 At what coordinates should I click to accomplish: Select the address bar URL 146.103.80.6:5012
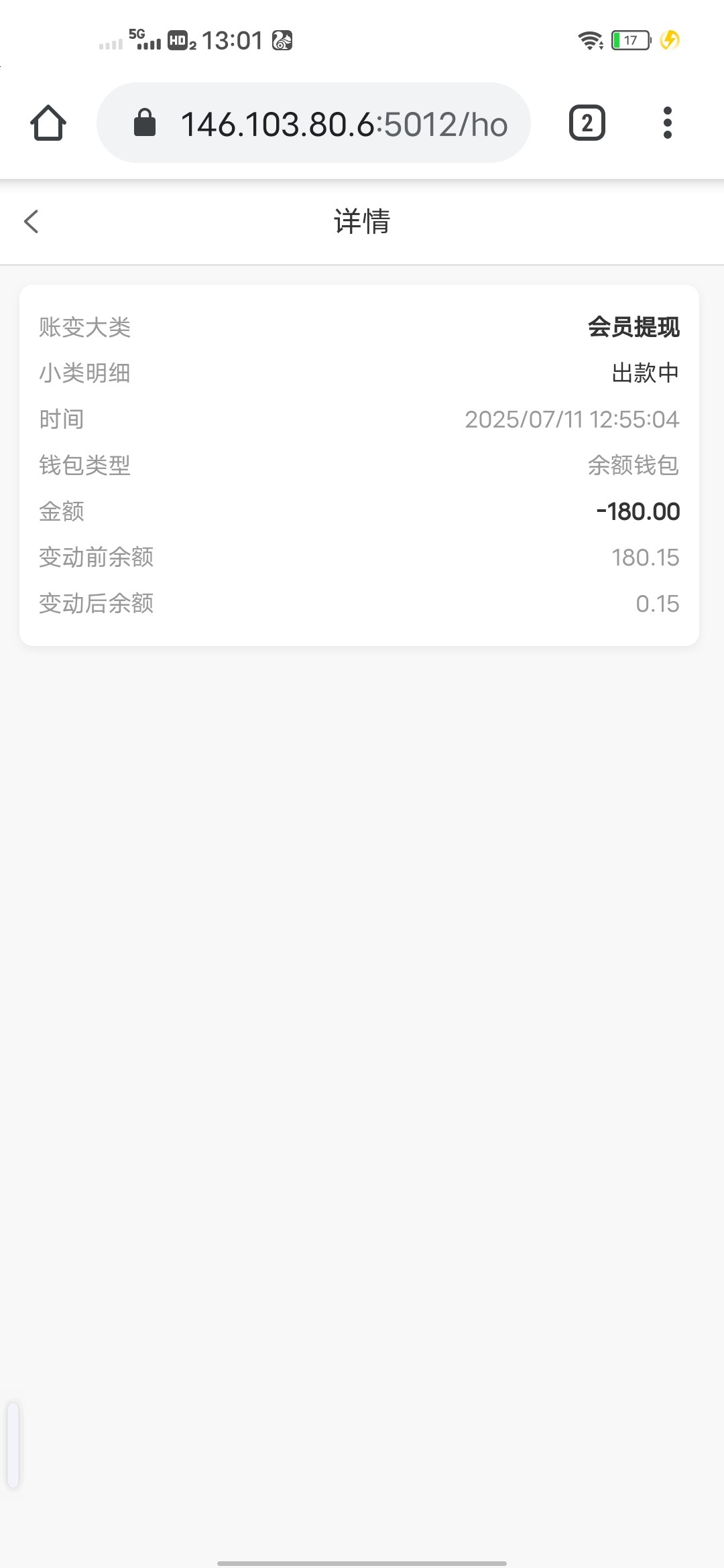click(343, 123)
